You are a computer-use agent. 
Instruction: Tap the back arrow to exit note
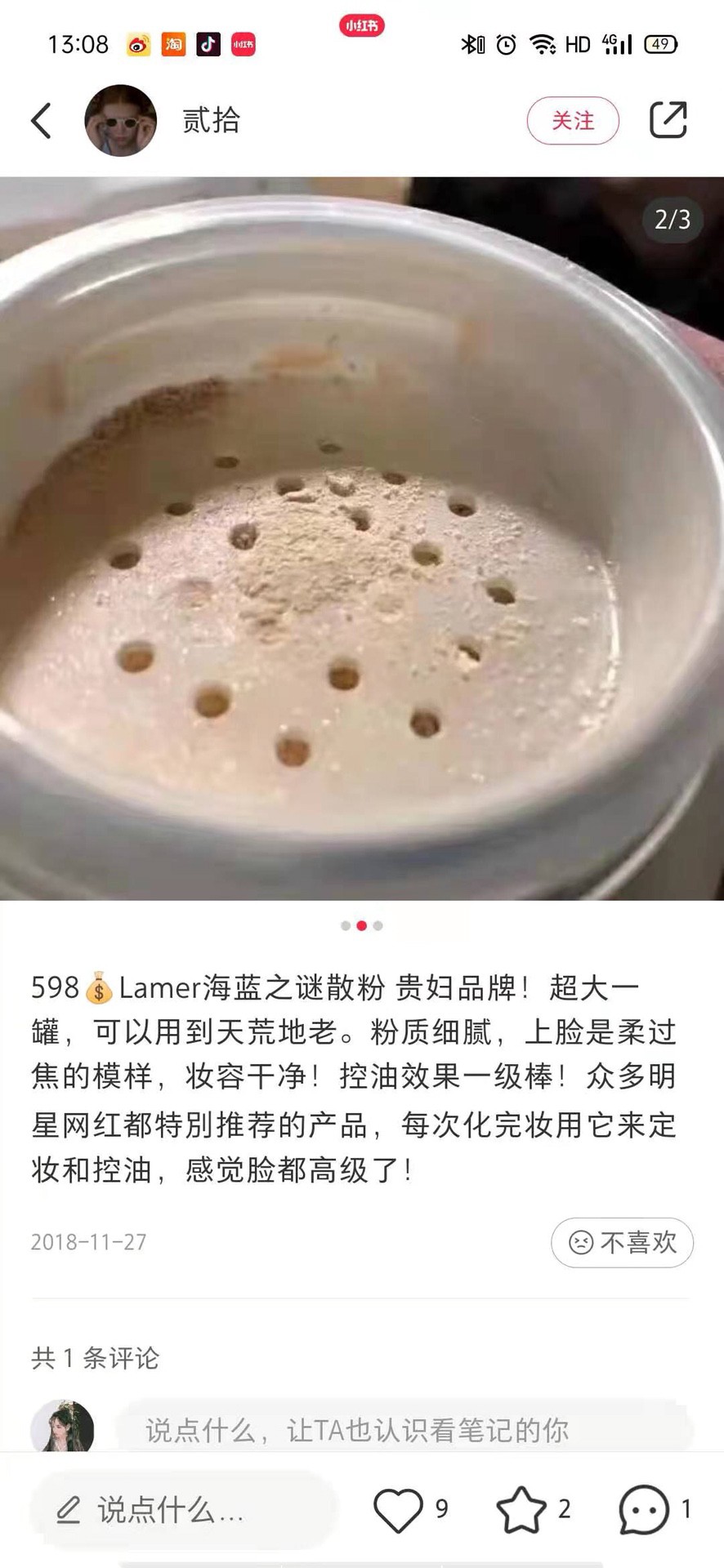(40, 119)
